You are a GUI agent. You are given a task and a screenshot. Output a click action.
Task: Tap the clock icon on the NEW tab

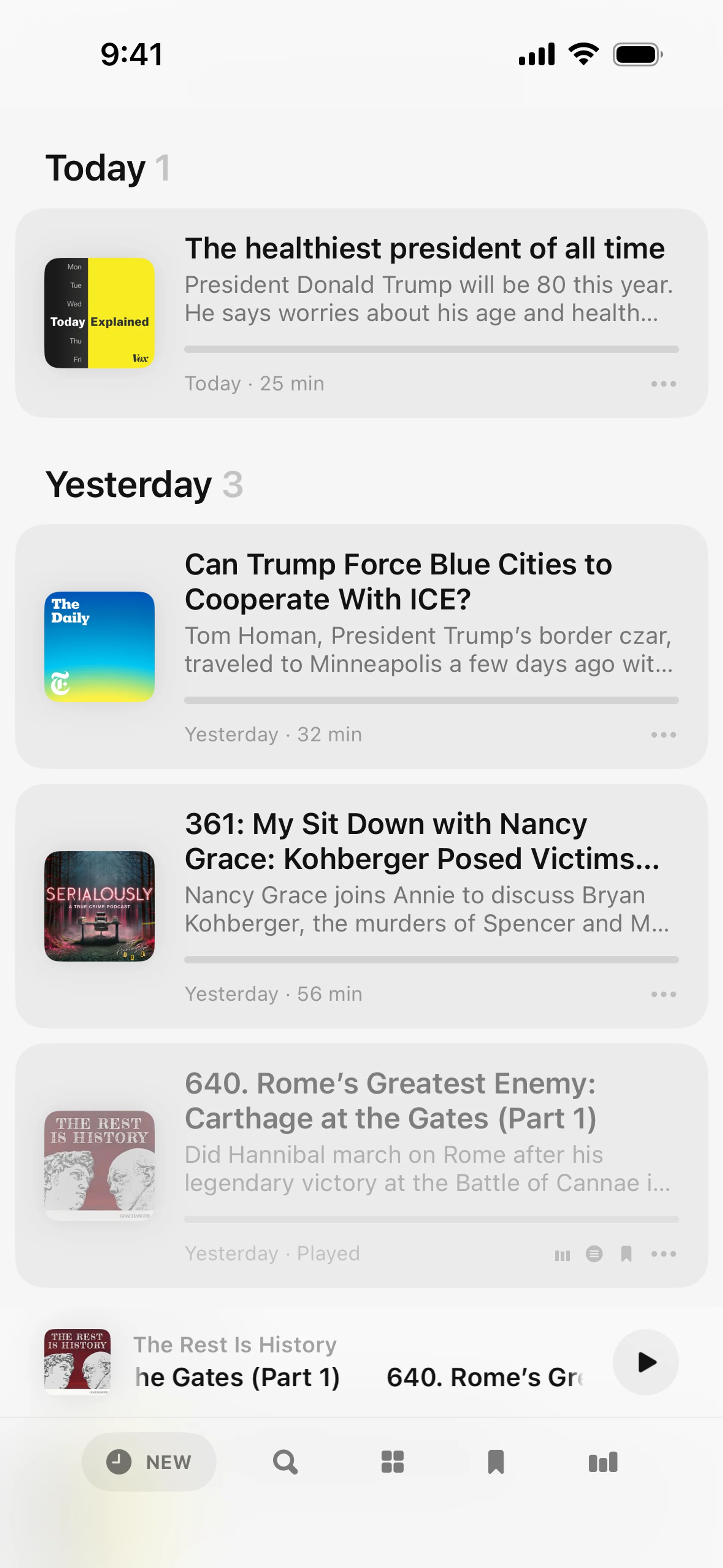(x=119, y=1463)
